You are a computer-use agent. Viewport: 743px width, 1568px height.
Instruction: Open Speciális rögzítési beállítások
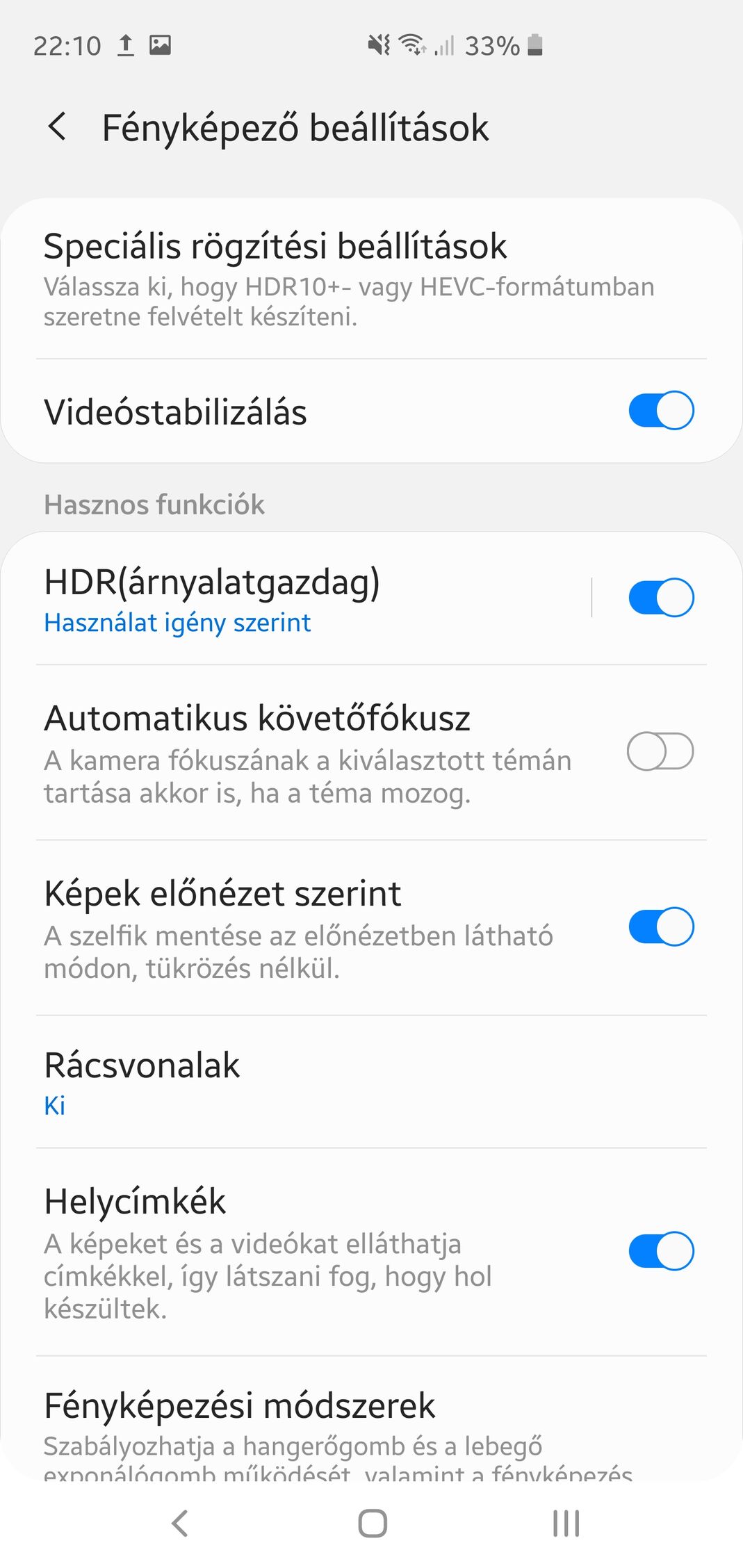[x=348, y=278]
